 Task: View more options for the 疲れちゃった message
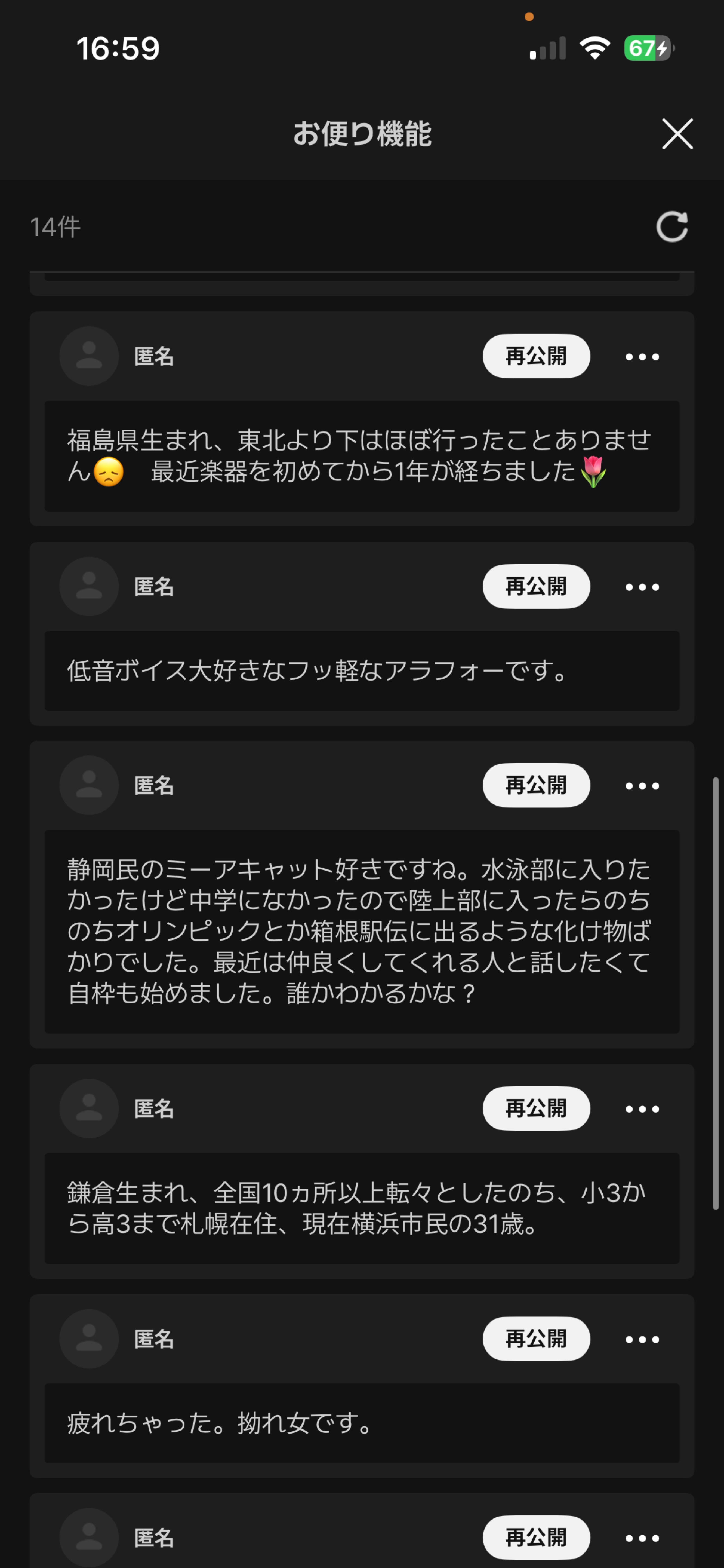coord(642,1339)
